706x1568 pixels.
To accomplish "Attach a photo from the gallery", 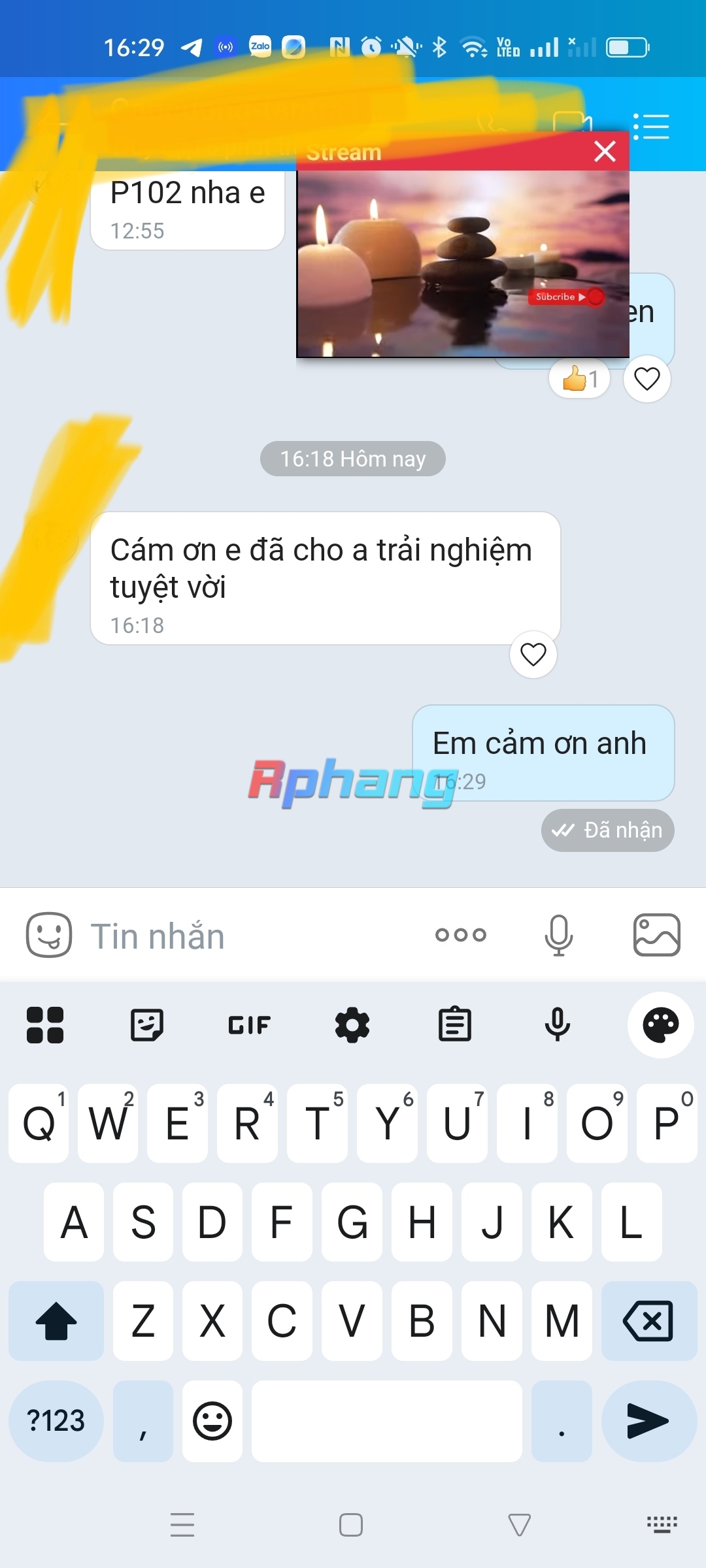I will pyautogui.click(x=657, y=935).
